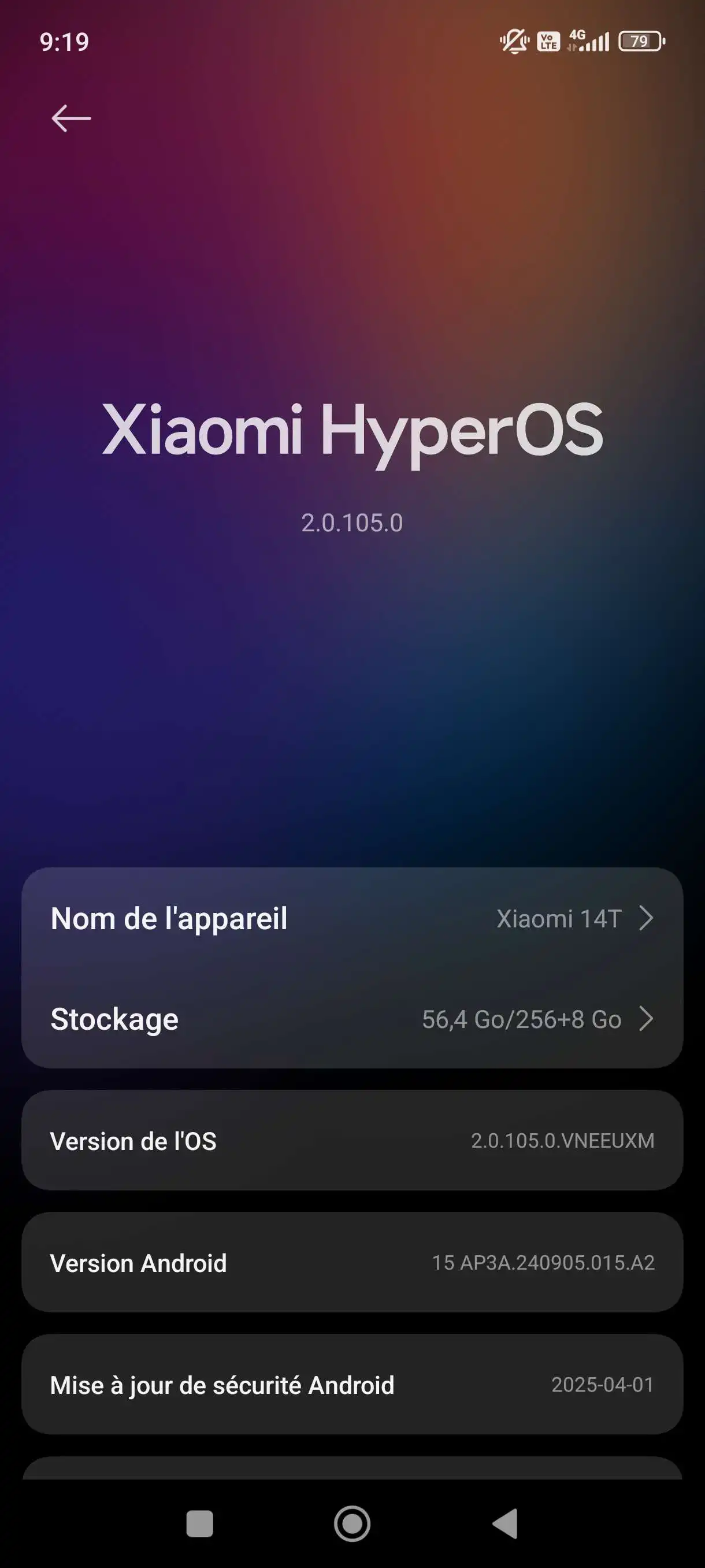The height and width of the screenshot is (1568, 705).
Task: Tap the Version de l'OS row
Action: click(x=351, y=1141)
